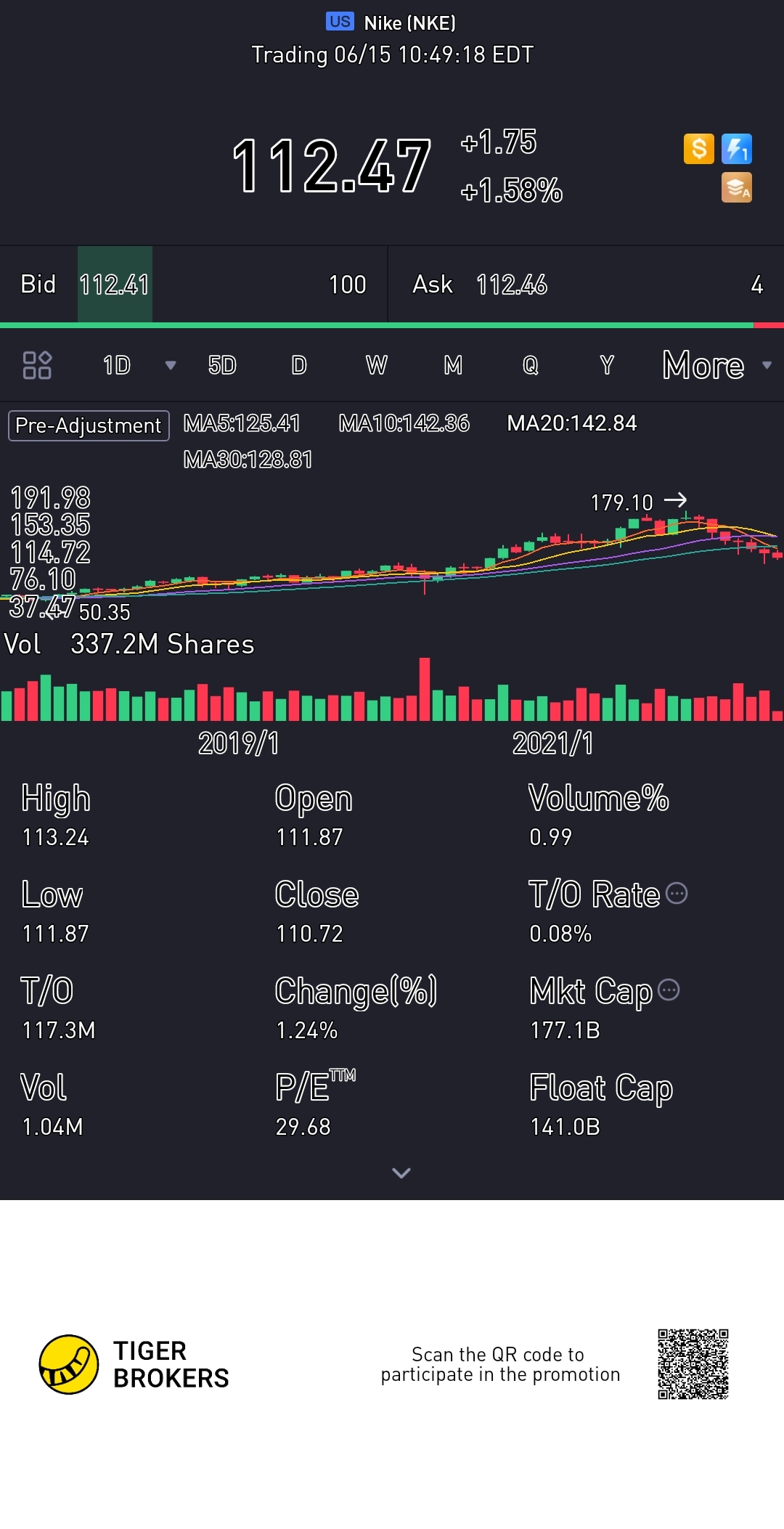The height and width of the screenshot is (1529, 784).
Task: Tap the orange stacked layers badge
Action: 737,187
